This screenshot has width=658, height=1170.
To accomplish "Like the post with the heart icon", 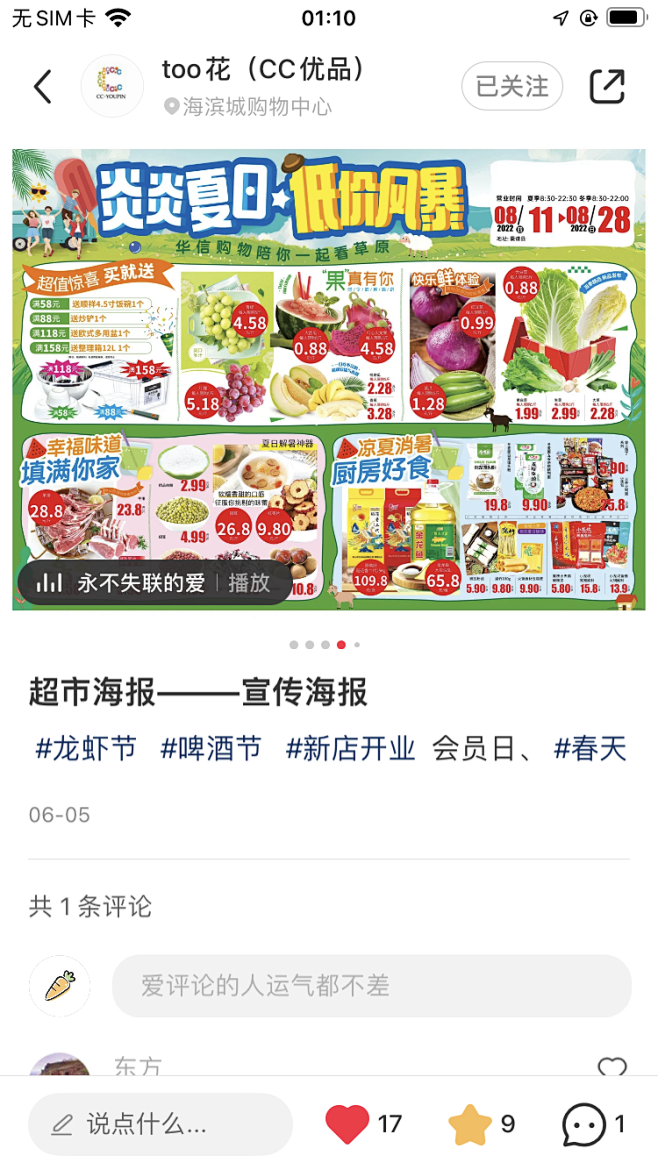I will pyautogui.click(x=347, y=1124).
